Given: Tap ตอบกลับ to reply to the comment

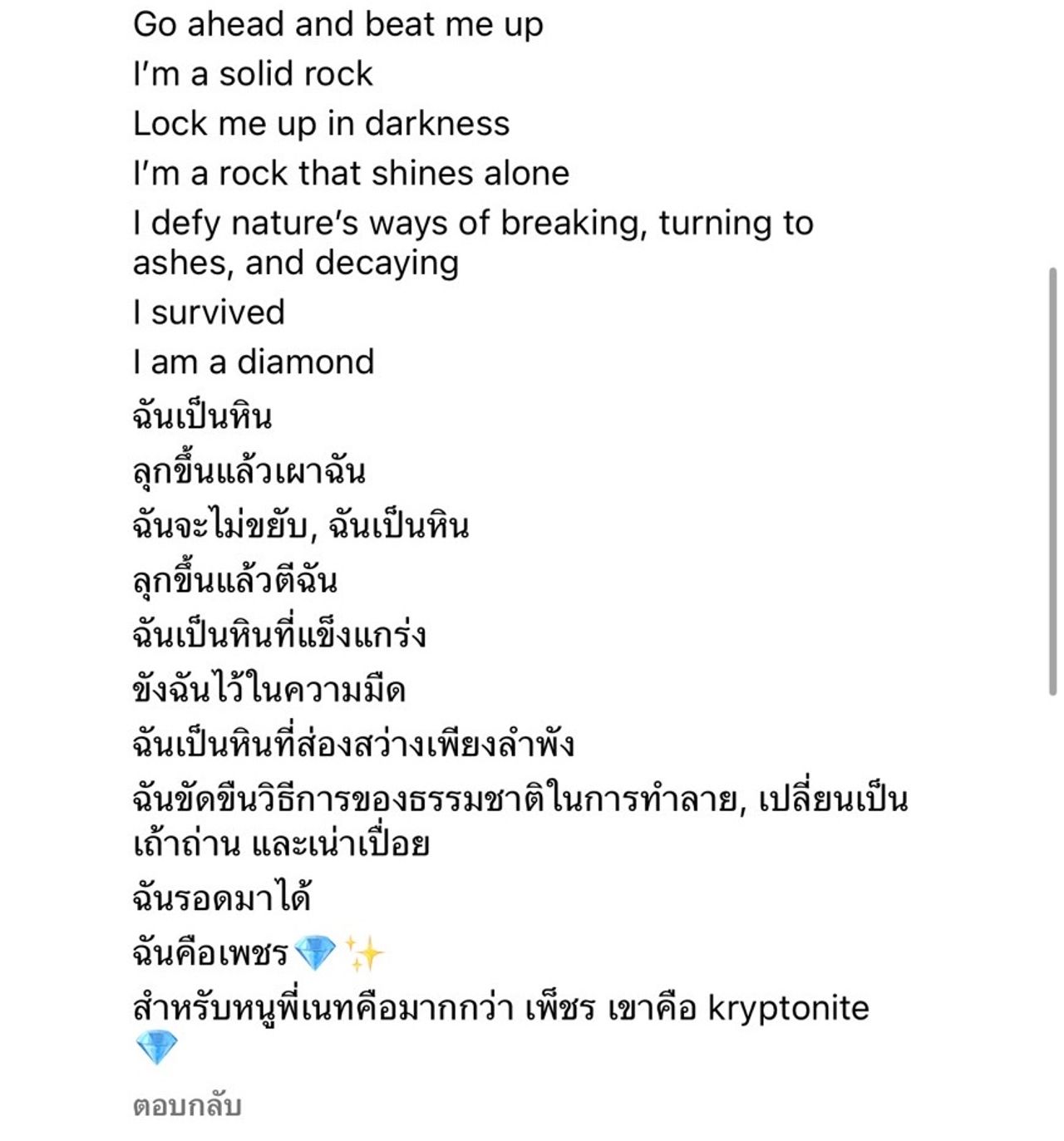Looking at the screenshot, I should 187,1106.
